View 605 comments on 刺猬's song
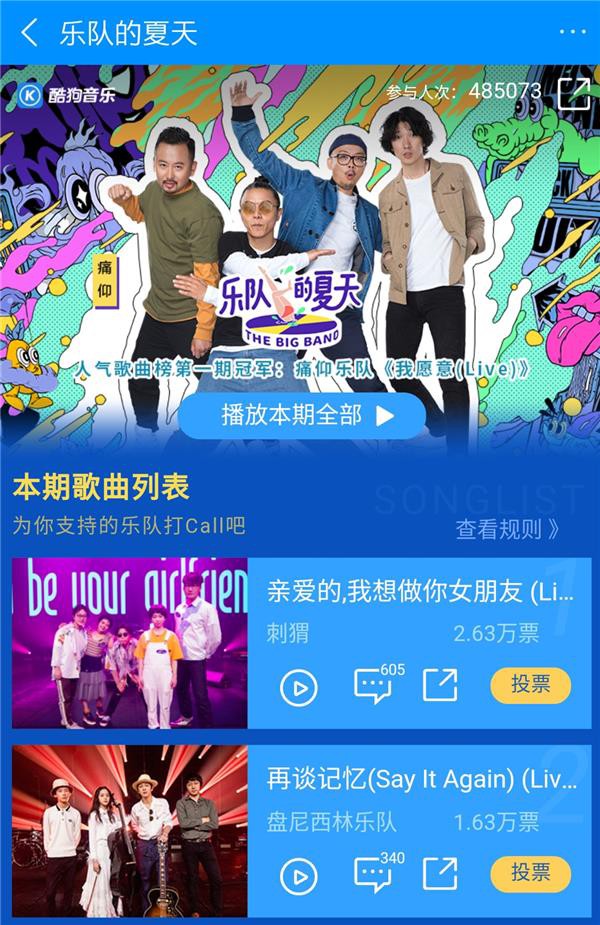Viewport: 600px width, 925px height. pos(375,685)
